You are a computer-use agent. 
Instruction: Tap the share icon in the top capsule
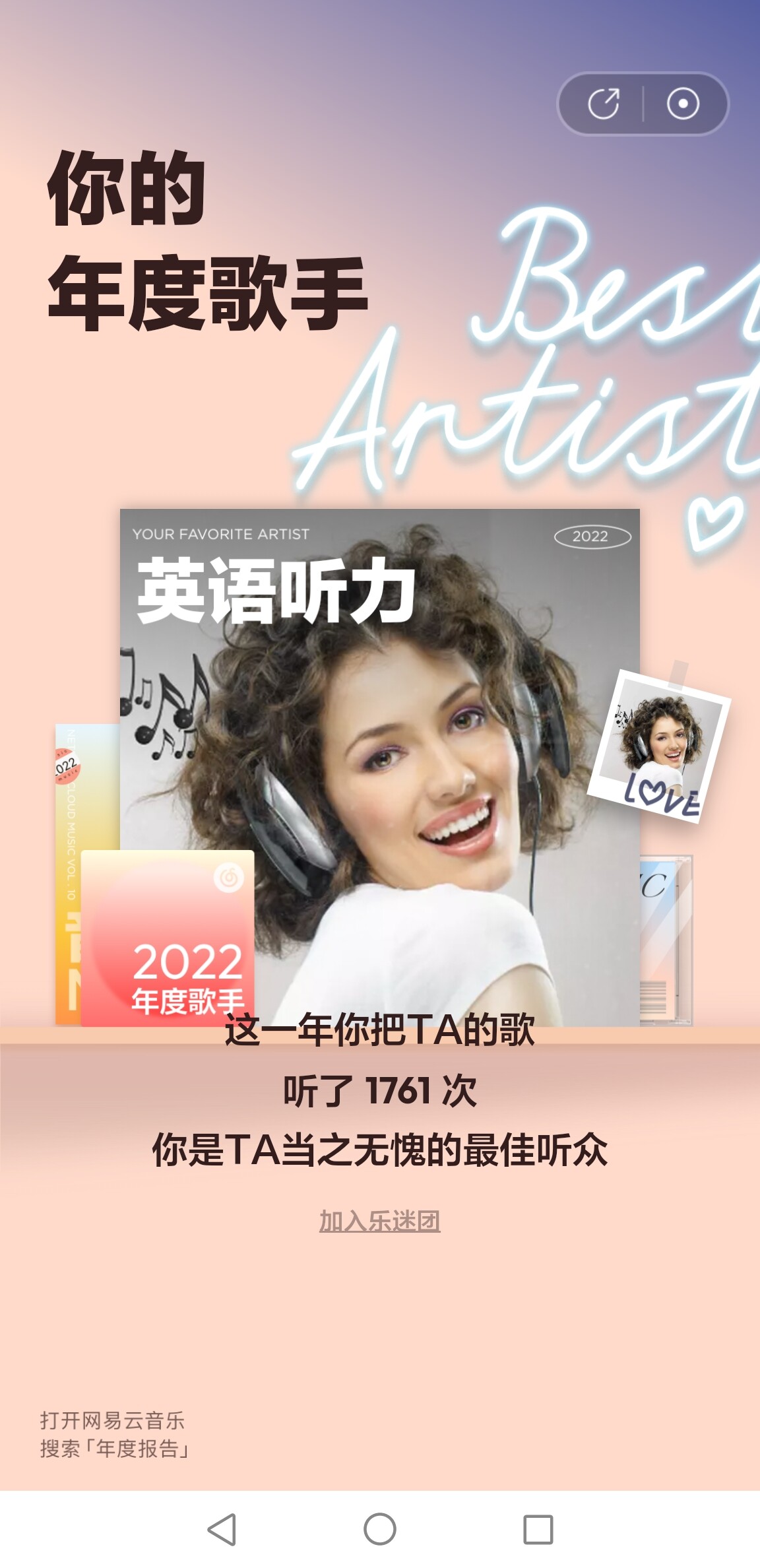point(603,104)
